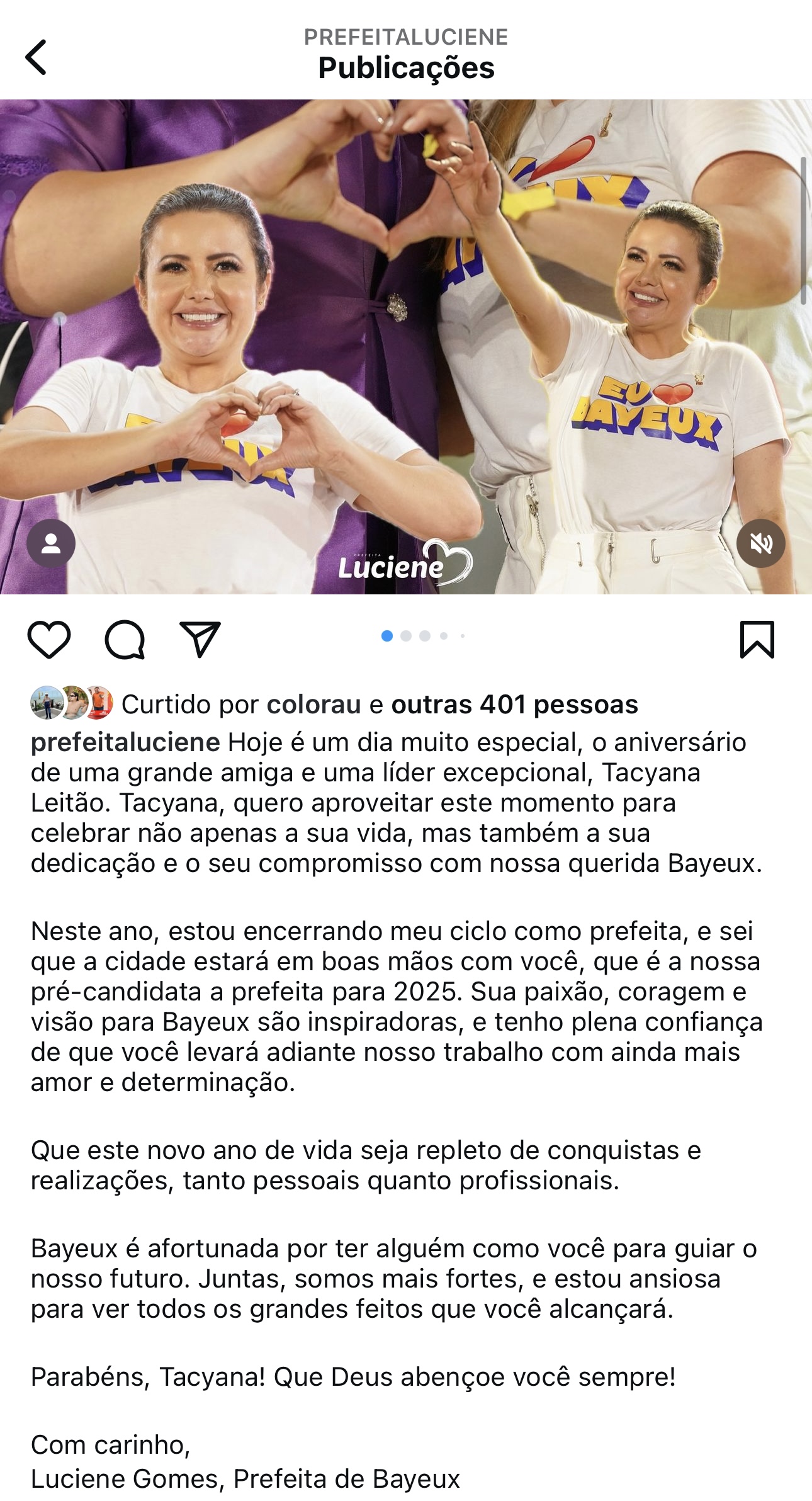Show tagged people in the post

point(51,543)
